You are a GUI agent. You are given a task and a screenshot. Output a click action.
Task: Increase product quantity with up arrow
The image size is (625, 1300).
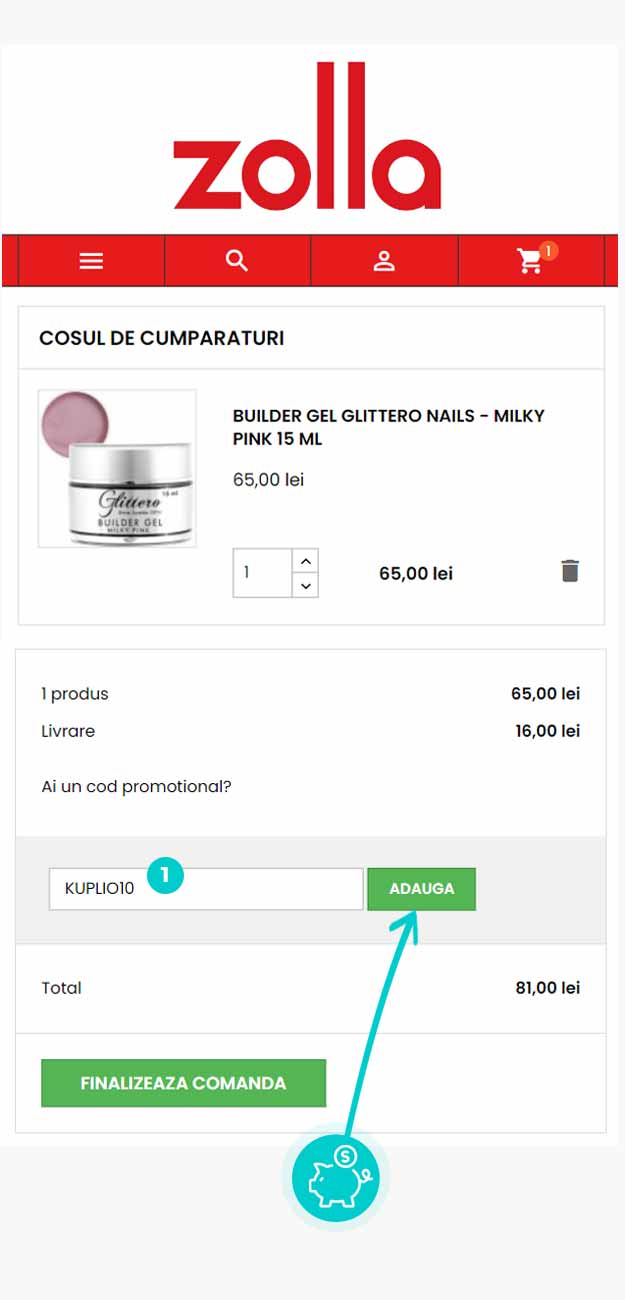[x=306, y=561]
